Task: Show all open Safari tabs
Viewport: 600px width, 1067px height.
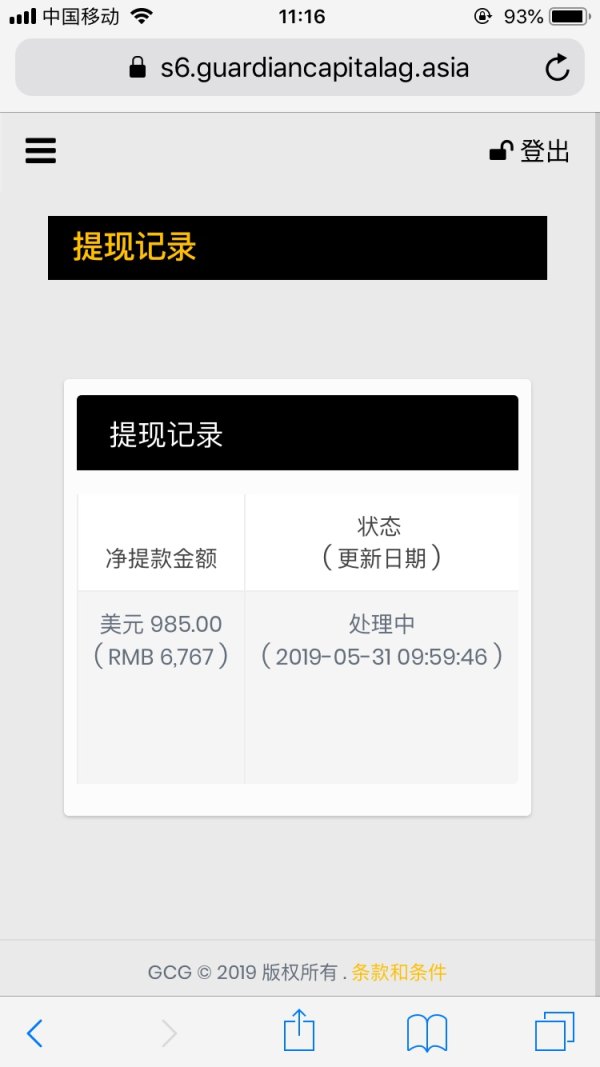Action: pos(555,1032)
